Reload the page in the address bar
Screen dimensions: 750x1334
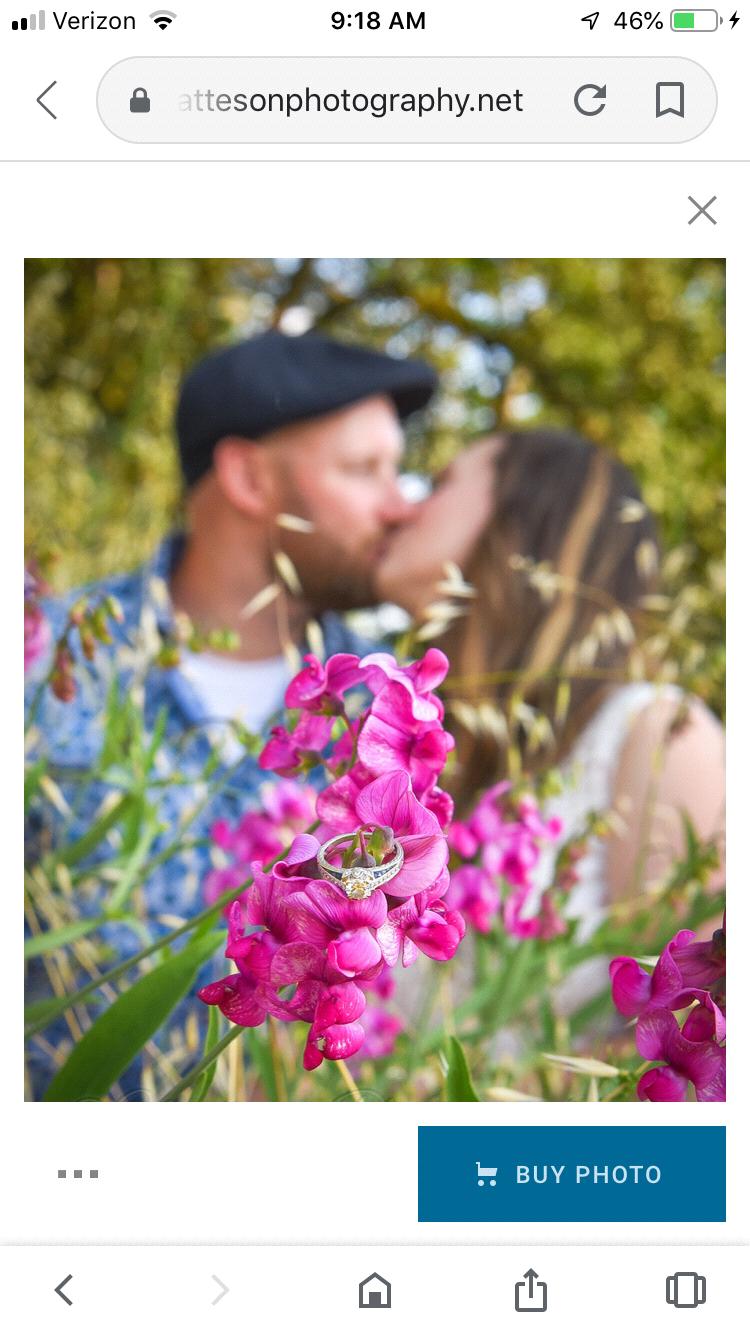coord(590,100)
